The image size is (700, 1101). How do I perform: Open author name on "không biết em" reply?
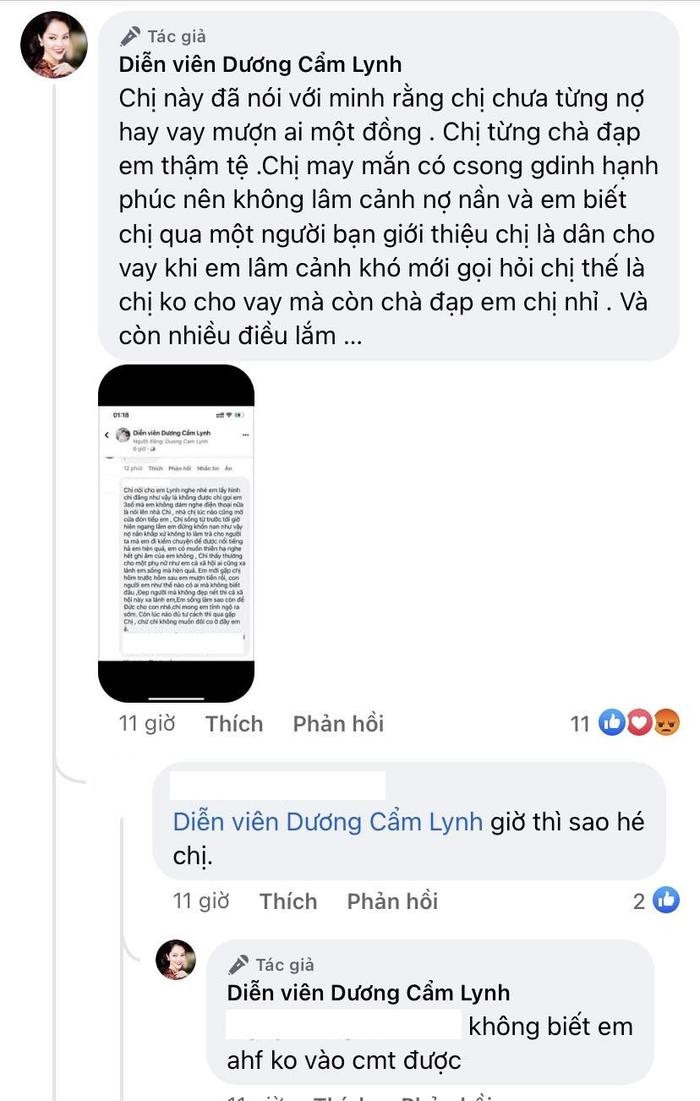tap(368, 993)
